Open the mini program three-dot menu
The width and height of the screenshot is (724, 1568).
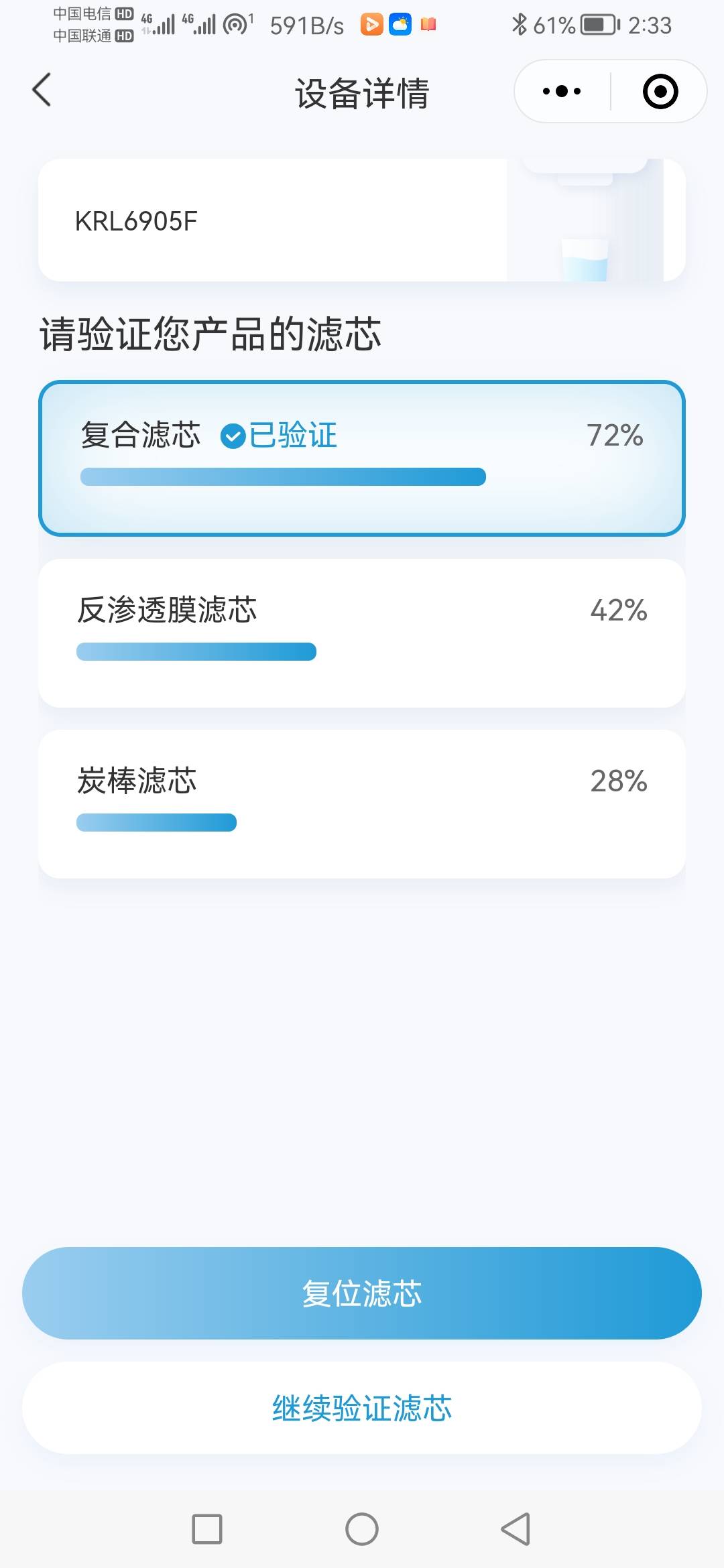[562, 91]
